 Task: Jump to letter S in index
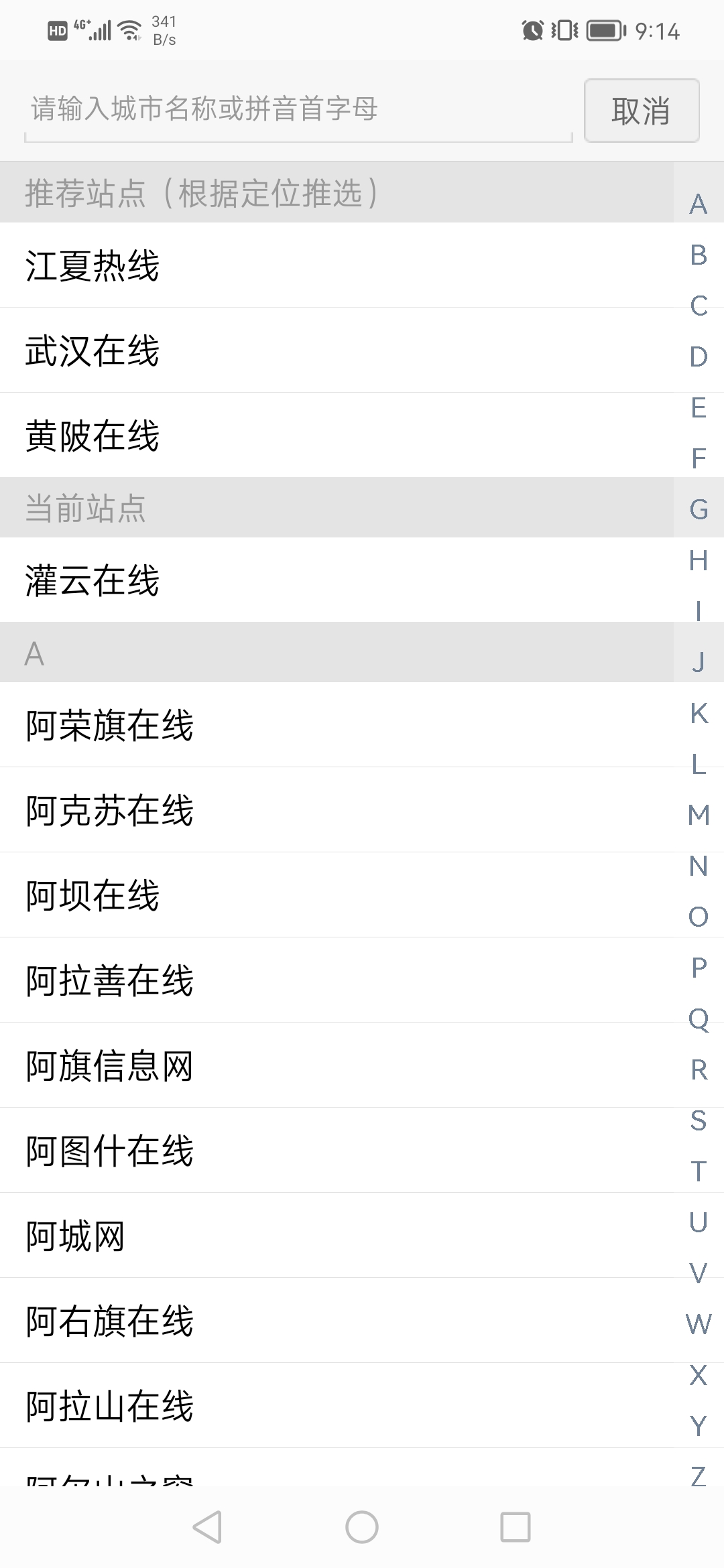point(699,1120)
